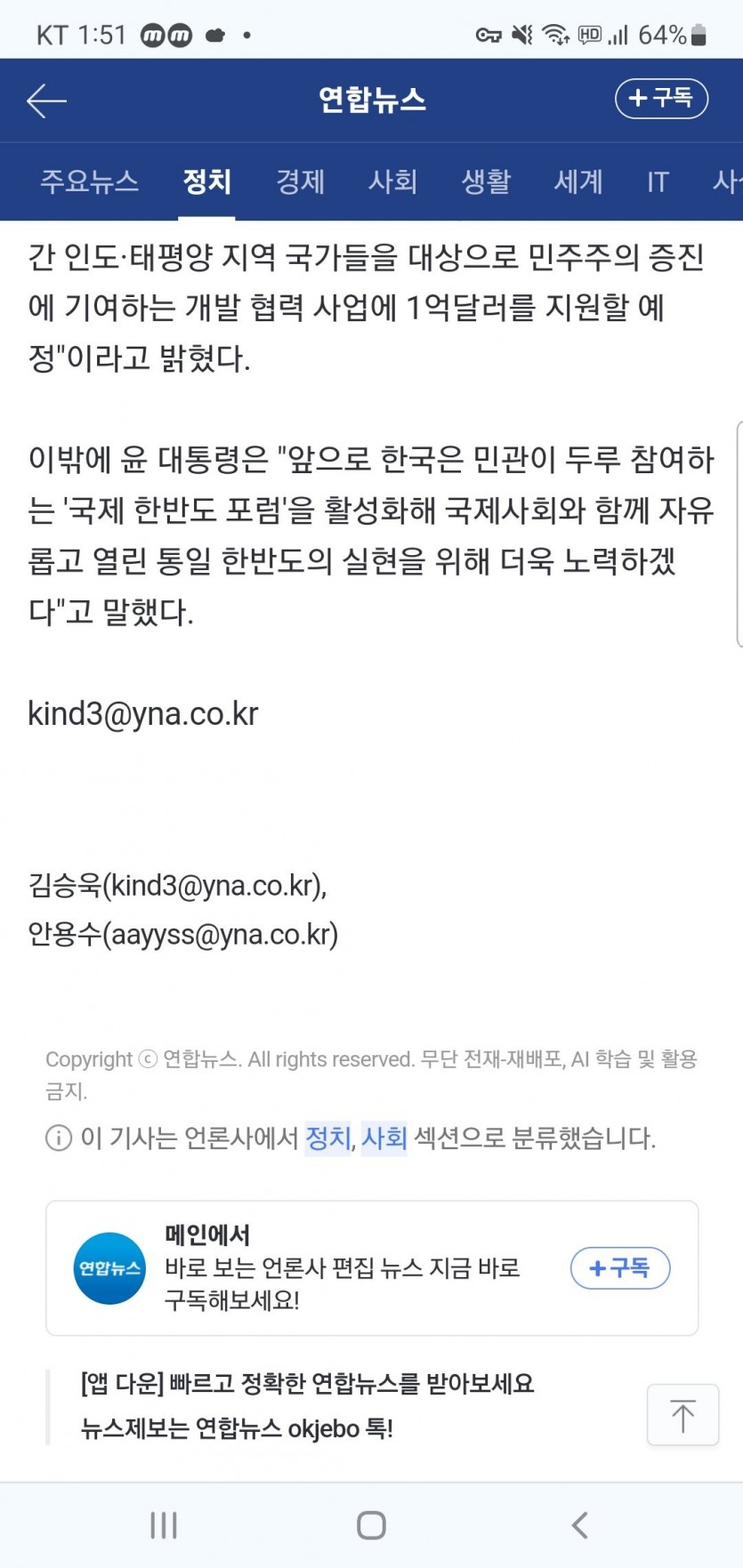Screen dimensions: 743x1568
Task: Switch to the 생활 tab
Action: click(486, 181)
